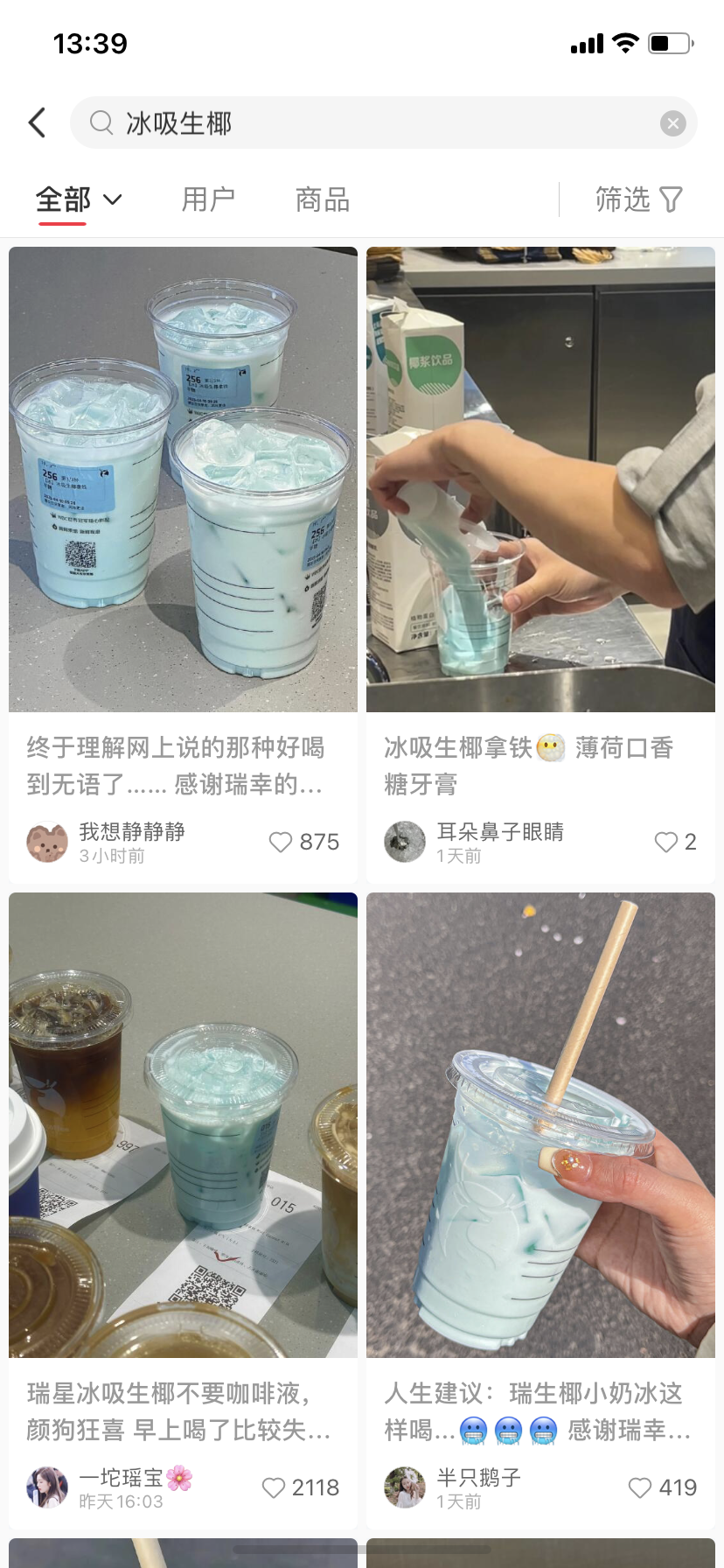This screenshot has height=1568, width=724.
Task: Clear the search text
Action: click(672, 123)
